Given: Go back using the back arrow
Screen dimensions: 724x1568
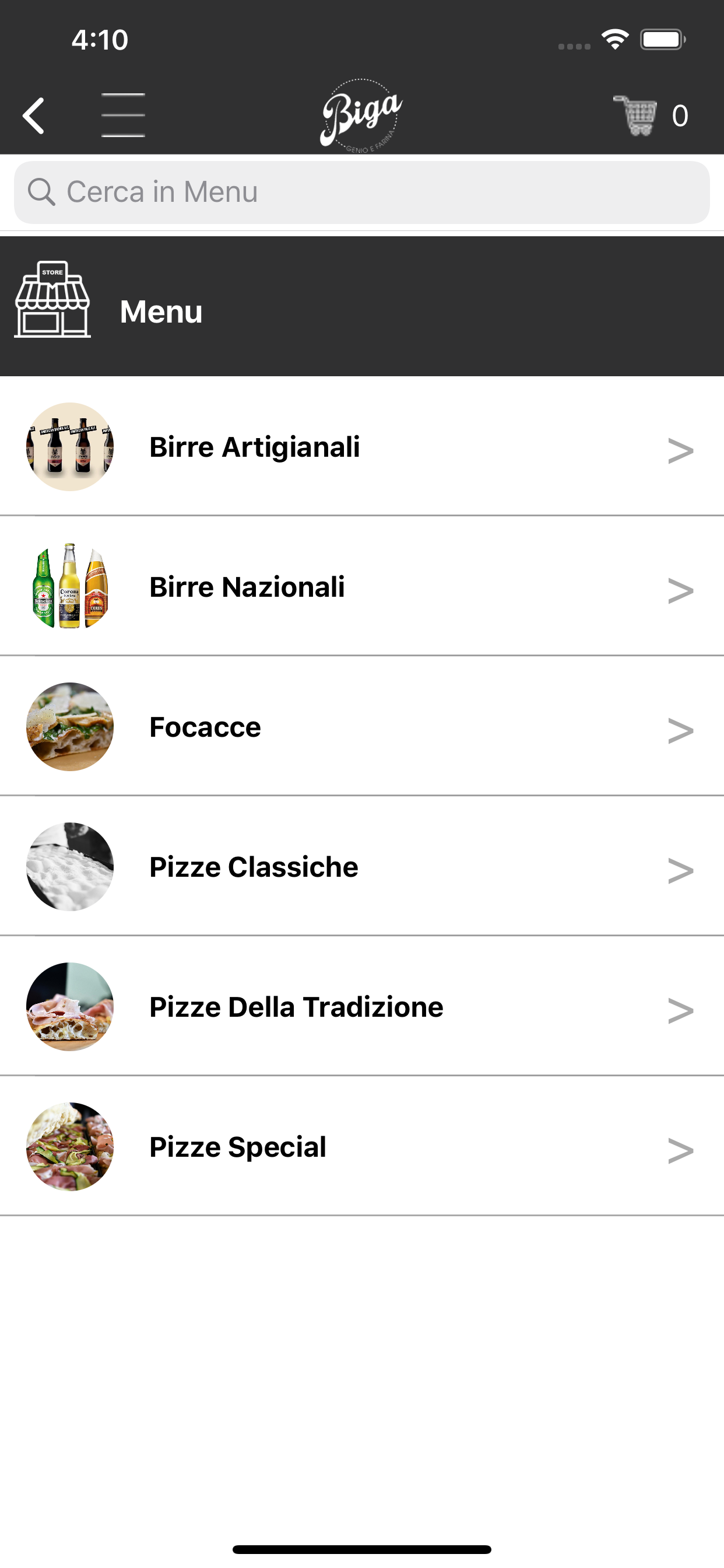Looking at the screenshot, I should coord(34,116).
